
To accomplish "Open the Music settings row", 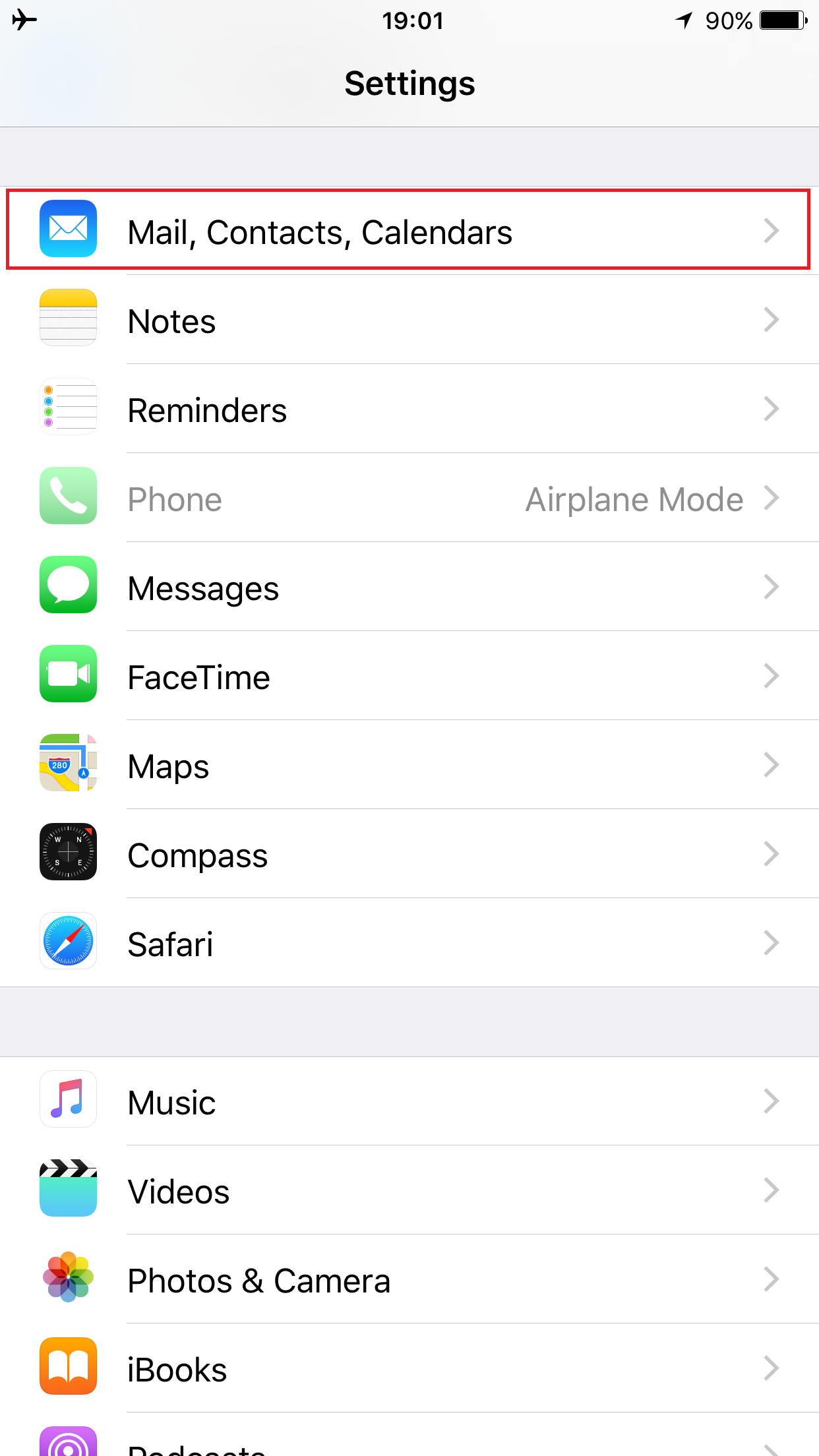I will (x=409, y=1102).
